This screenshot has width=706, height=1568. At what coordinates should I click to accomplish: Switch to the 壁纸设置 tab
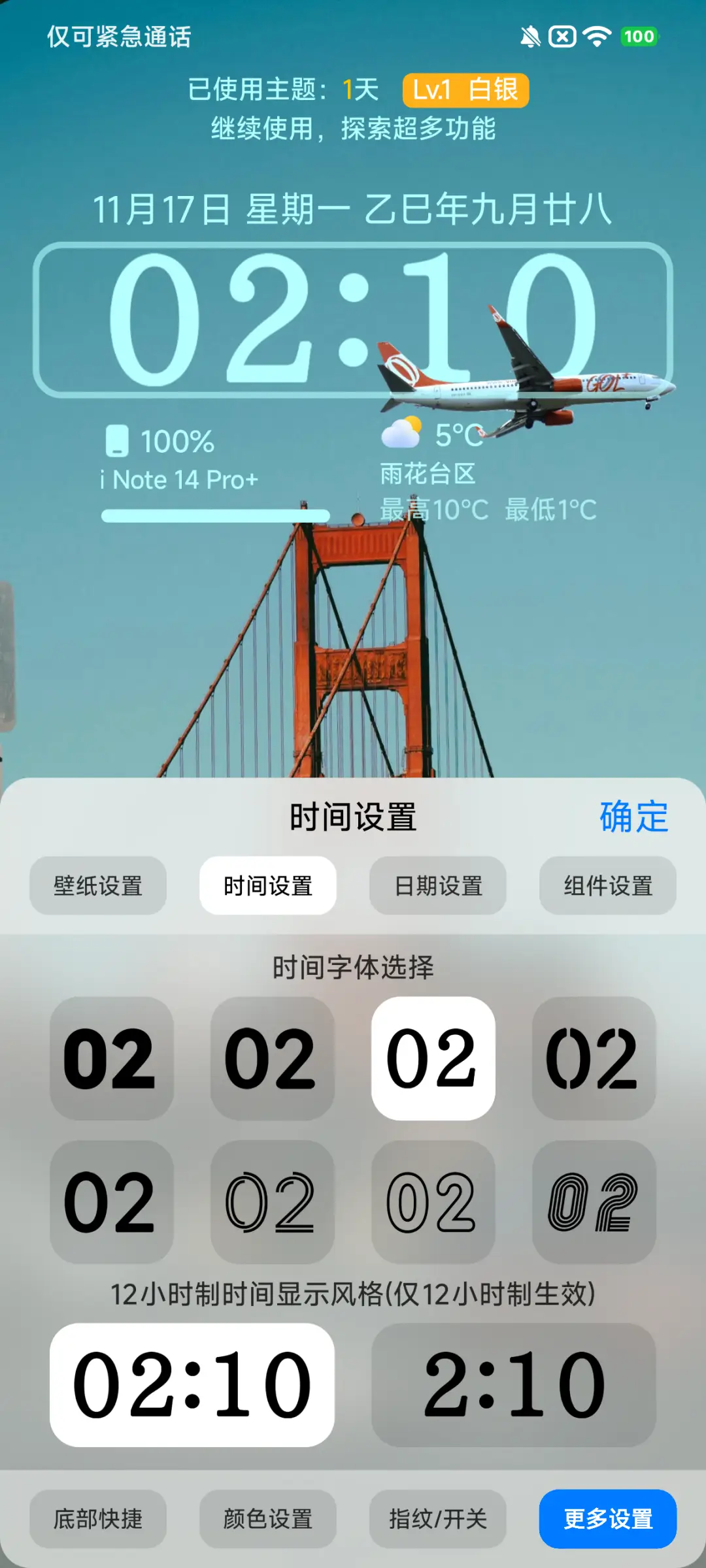[x=98, y=885]
